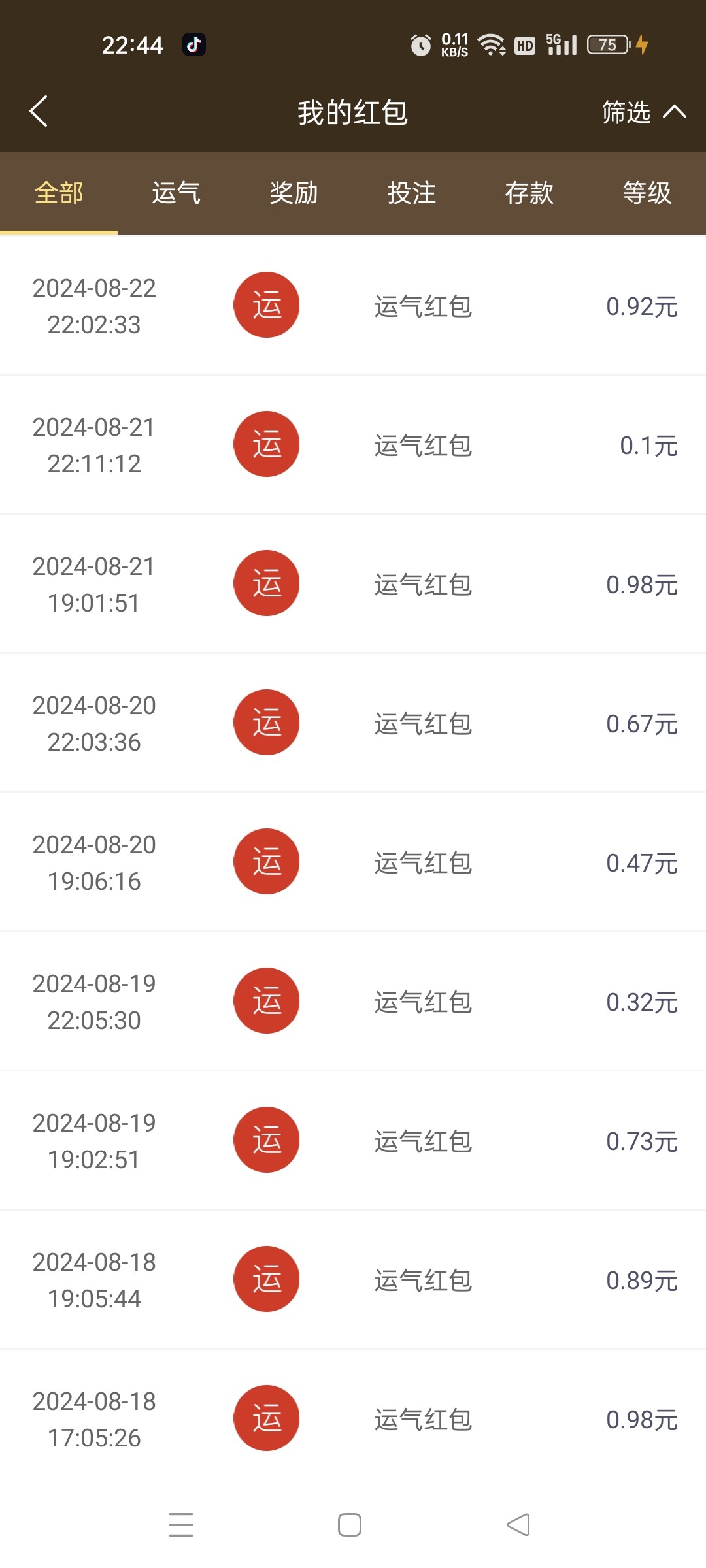Switch to the 投注 tab

(x=412, y=193)
